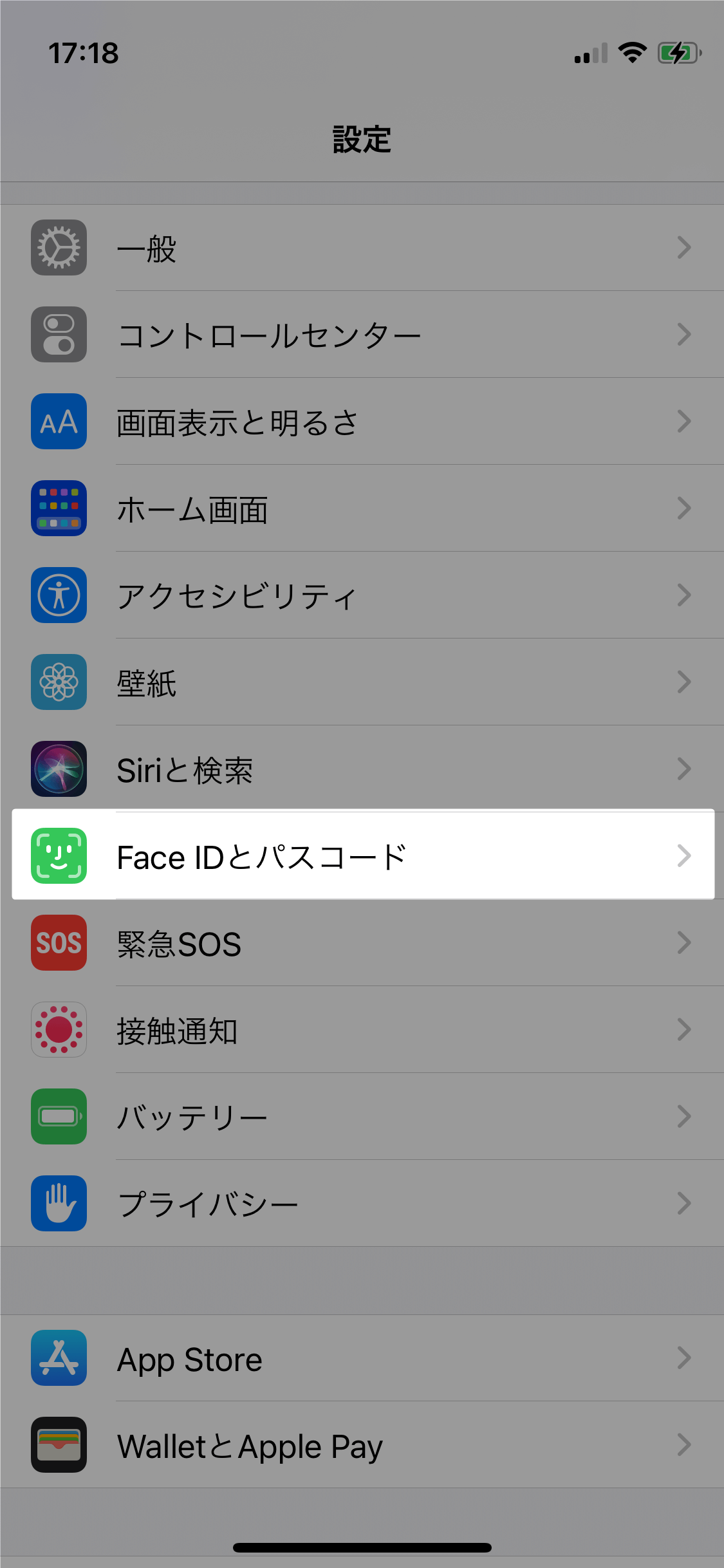Click the red SOS icon

click(59, 944)
